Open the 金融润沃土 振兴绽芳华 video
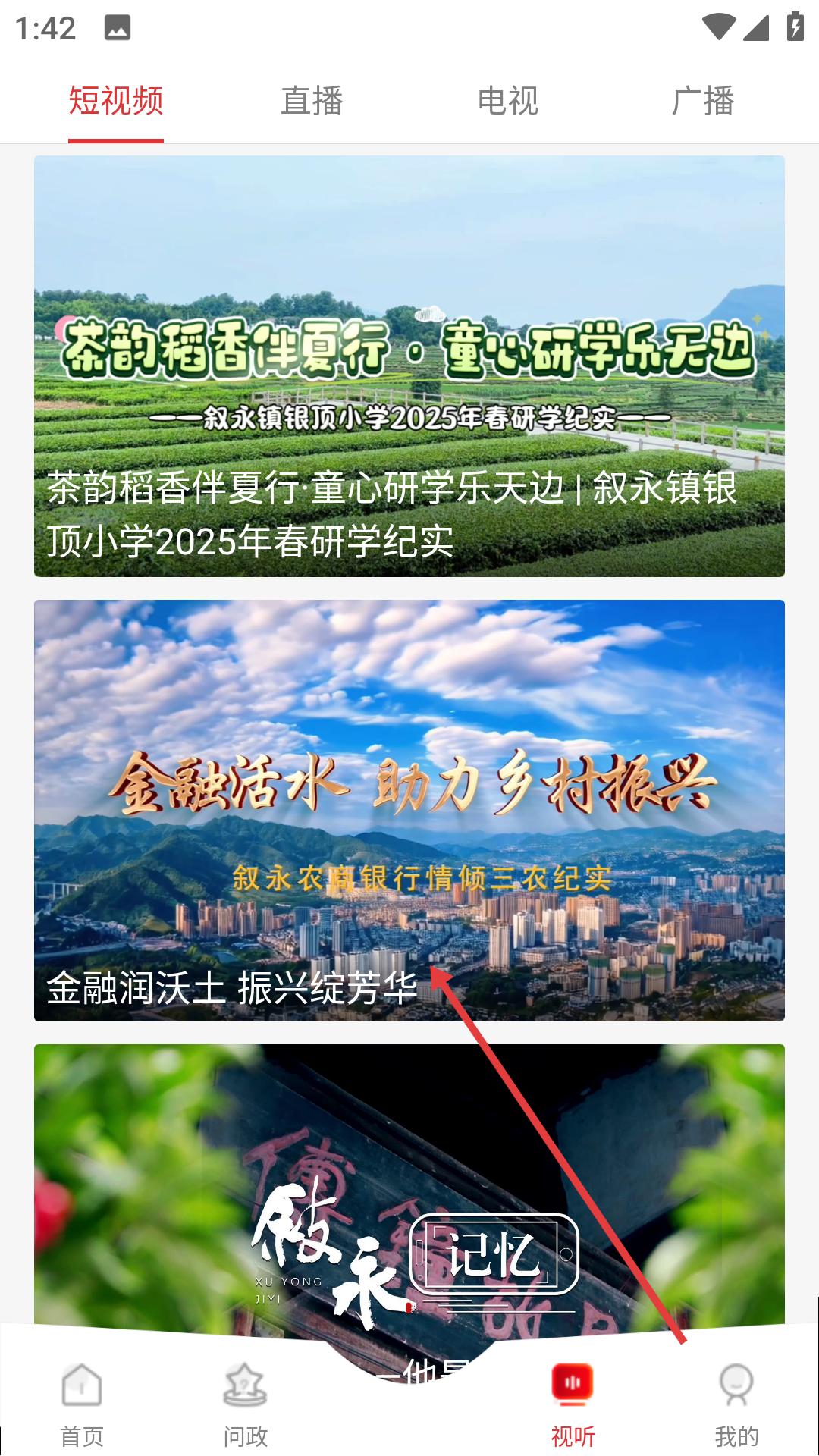This screenshot has width=819, height=1456. click(x=409, y=810)
